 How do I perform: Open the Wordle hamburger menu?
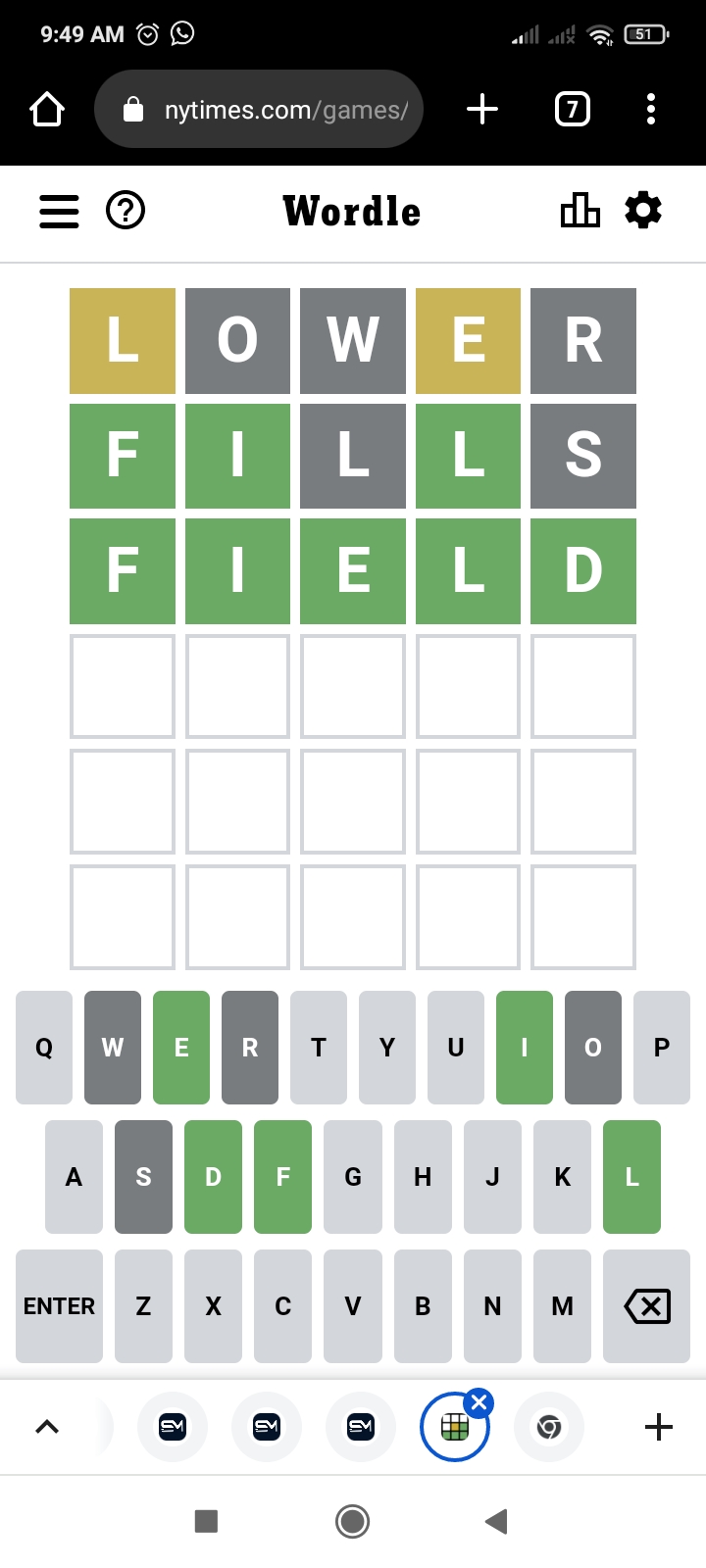(59, 211)
